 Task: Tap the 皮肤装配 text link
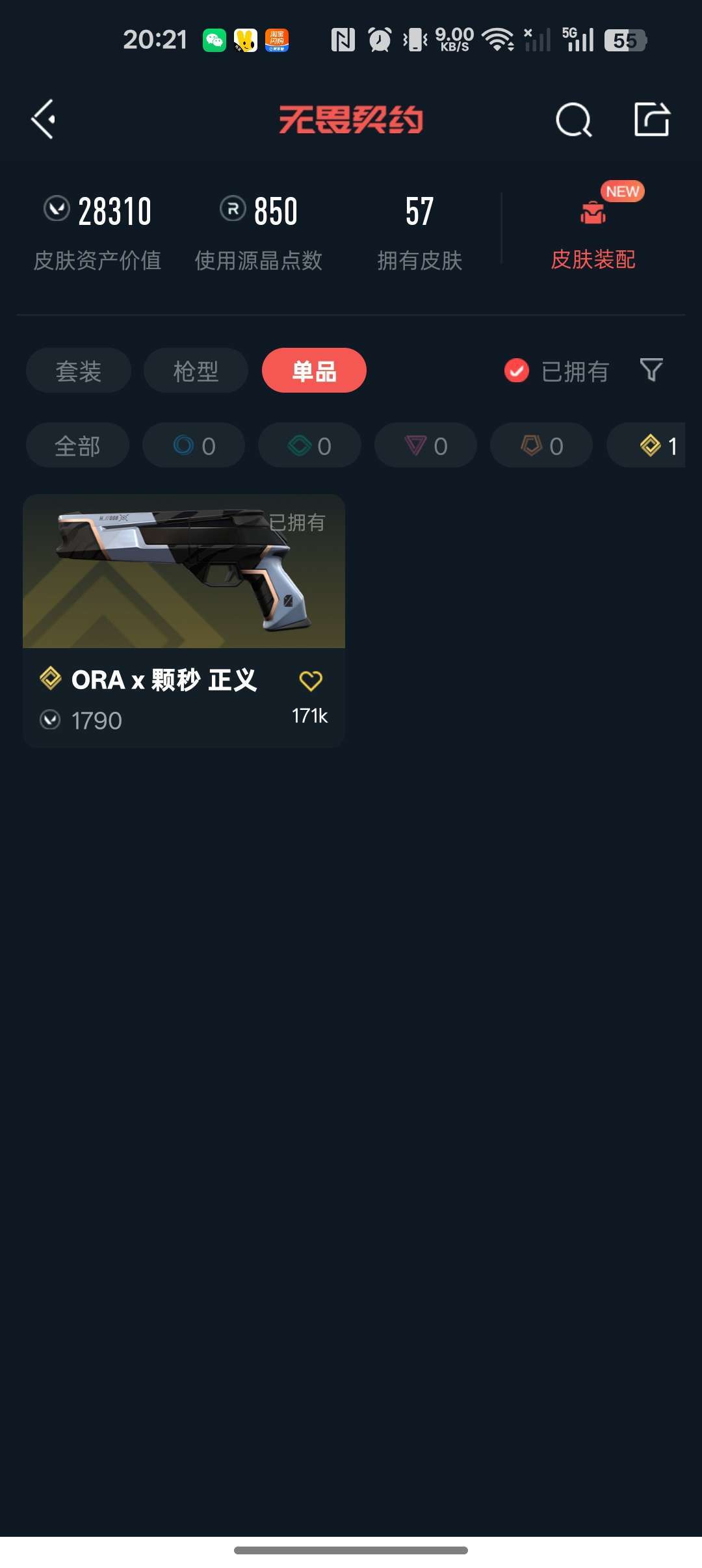click(x=592, y=259)
